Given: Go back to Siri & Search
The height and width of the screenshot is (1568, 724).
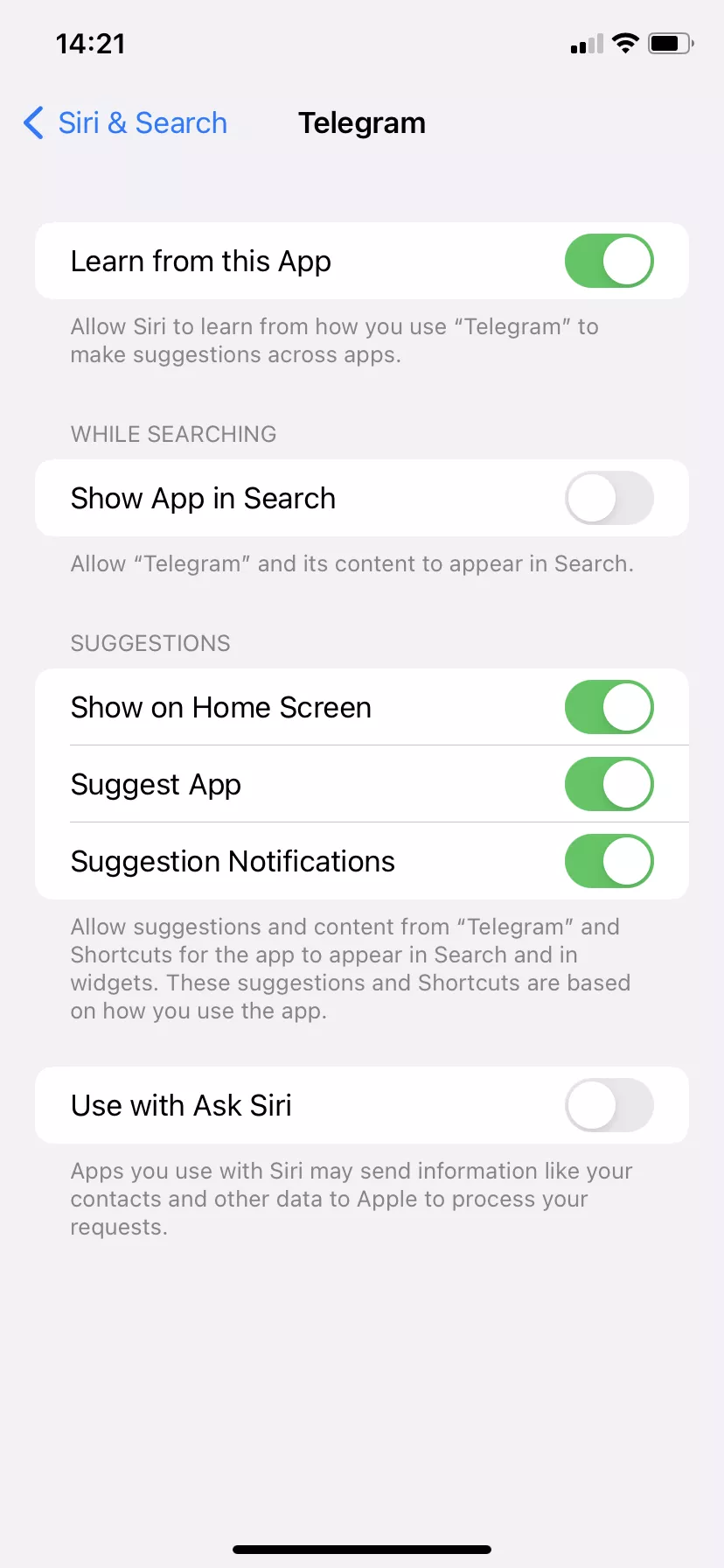Looking at the screenshot, I should [x=125, y=123].
